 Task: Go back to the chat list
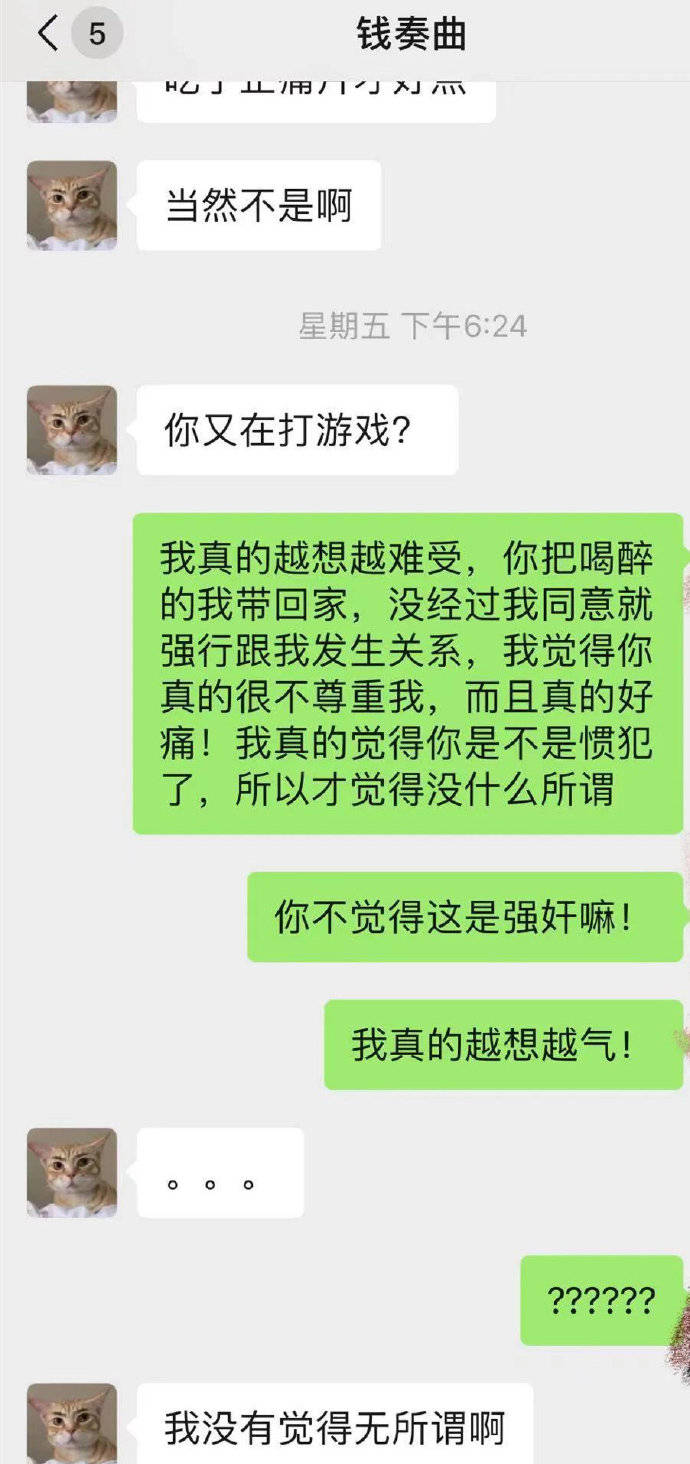pyautogui.click(x=48, y=34)
